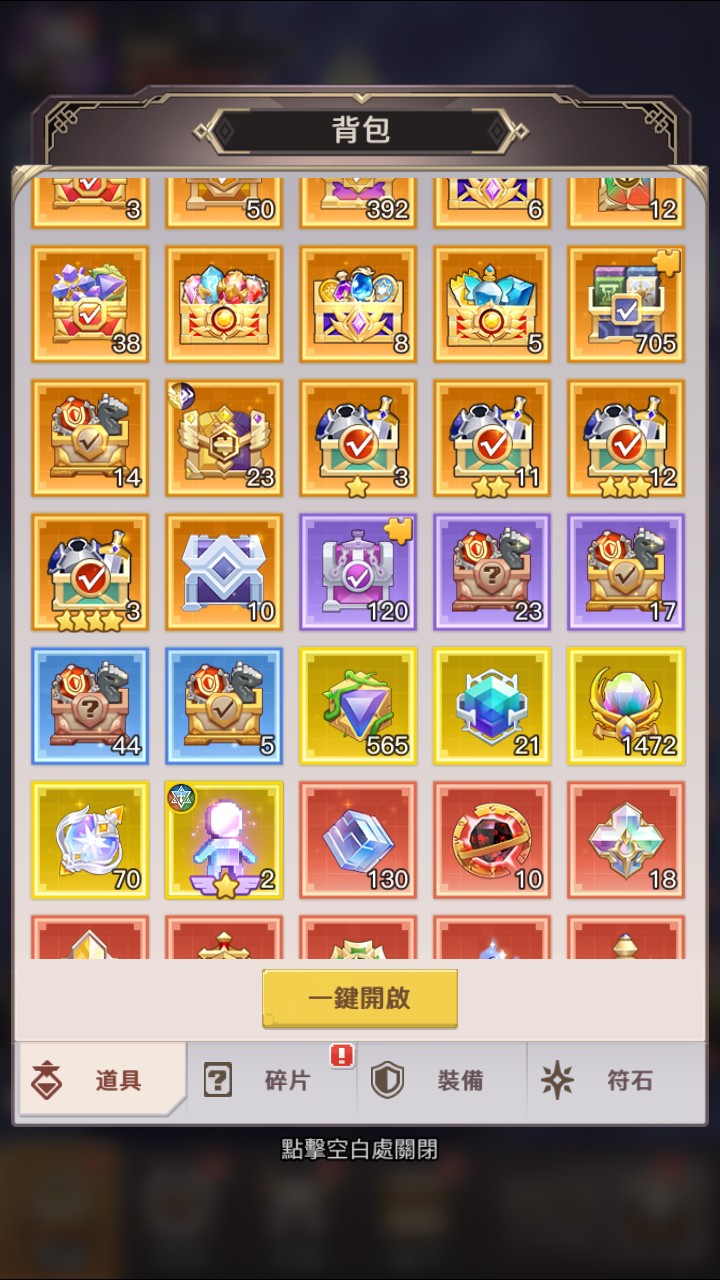Select the purple puzzle chest with count 120

(358, 572)
